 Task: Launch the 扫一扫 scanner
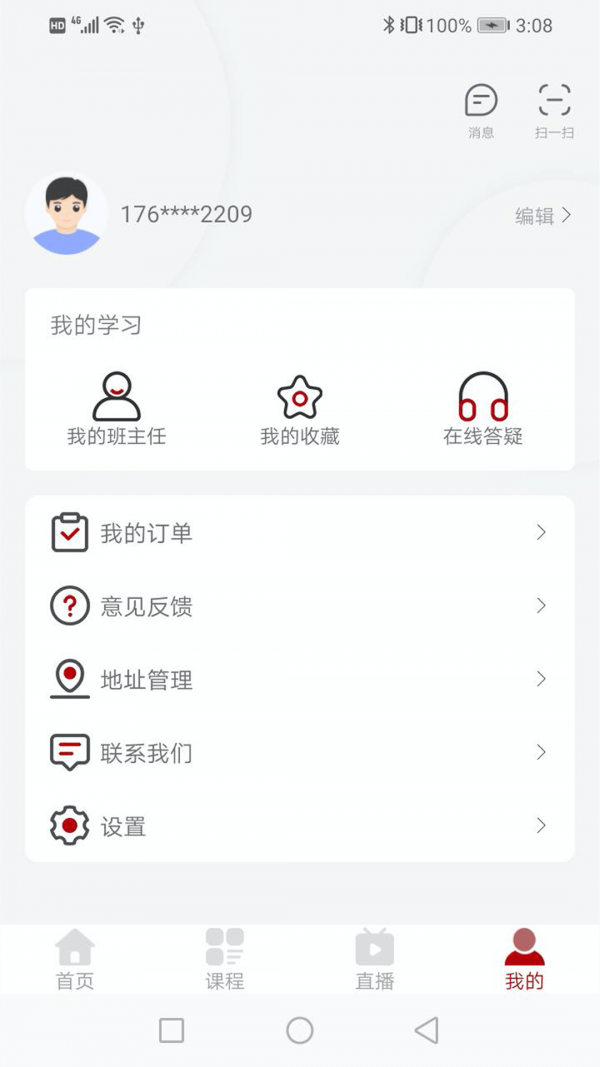(x=554, y=108)
